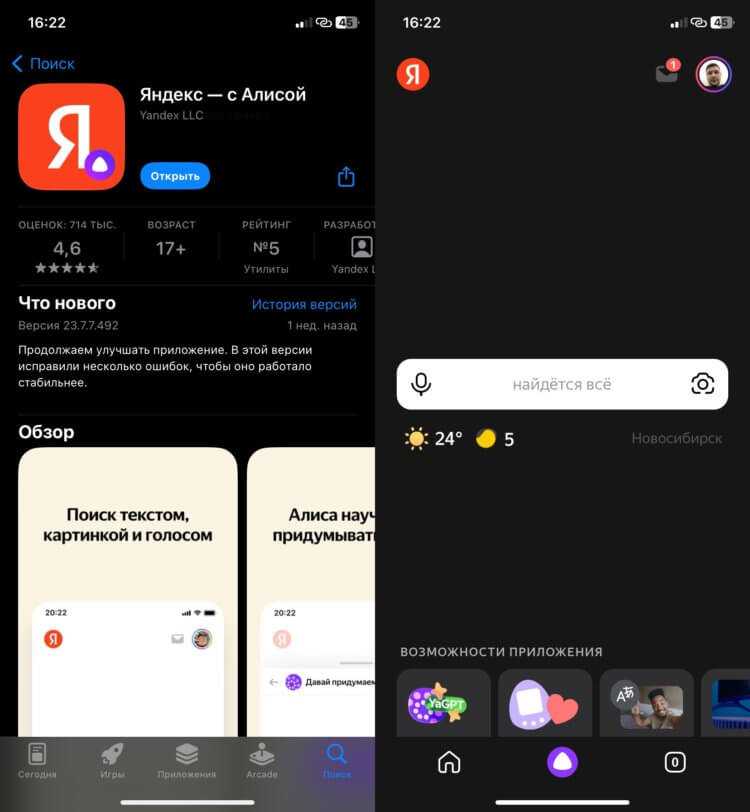The height and width of the screenshot is (812, 750).
Task: Start voice search with the microphone
Action: [422, 384]
